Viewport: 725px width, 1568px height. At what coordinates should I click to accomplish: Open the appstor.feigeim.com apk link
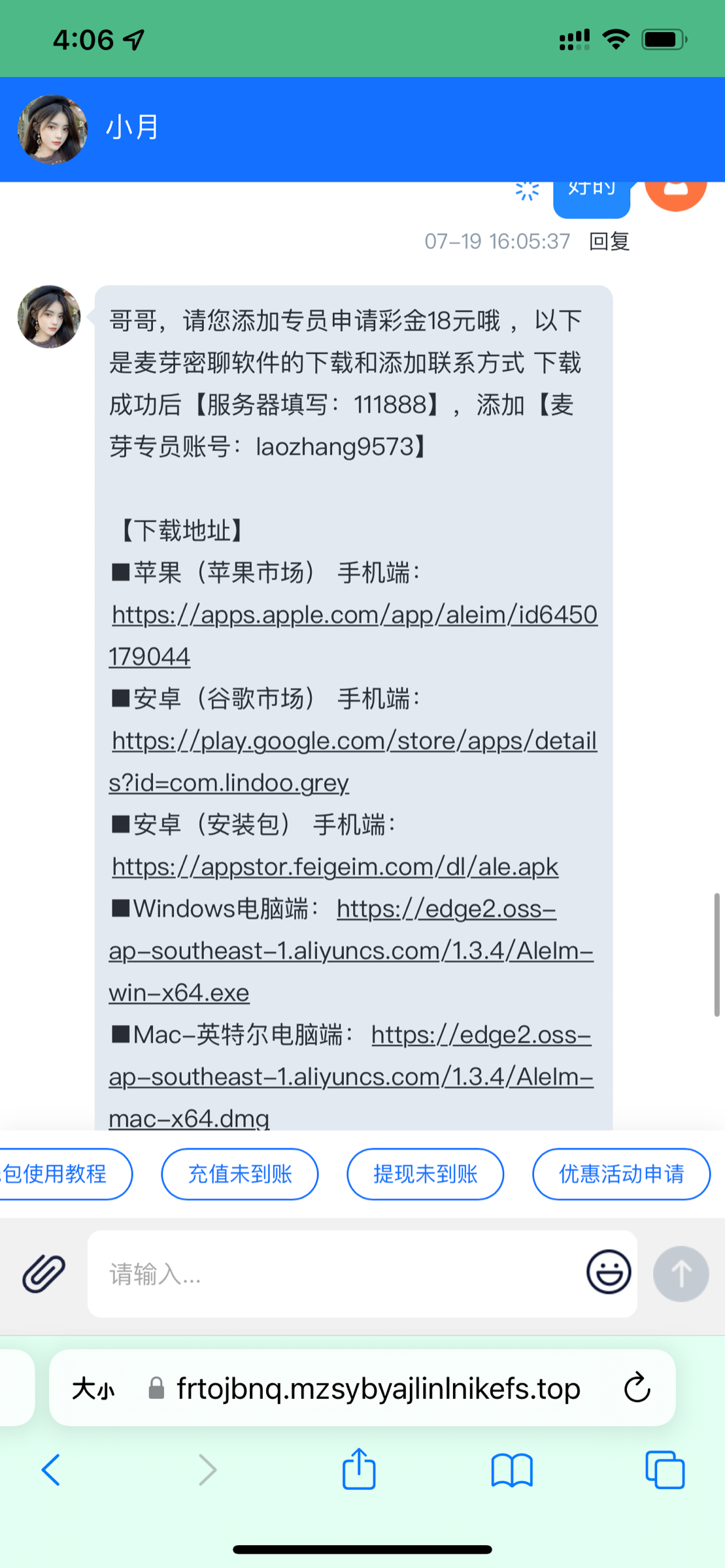(335, 867)
